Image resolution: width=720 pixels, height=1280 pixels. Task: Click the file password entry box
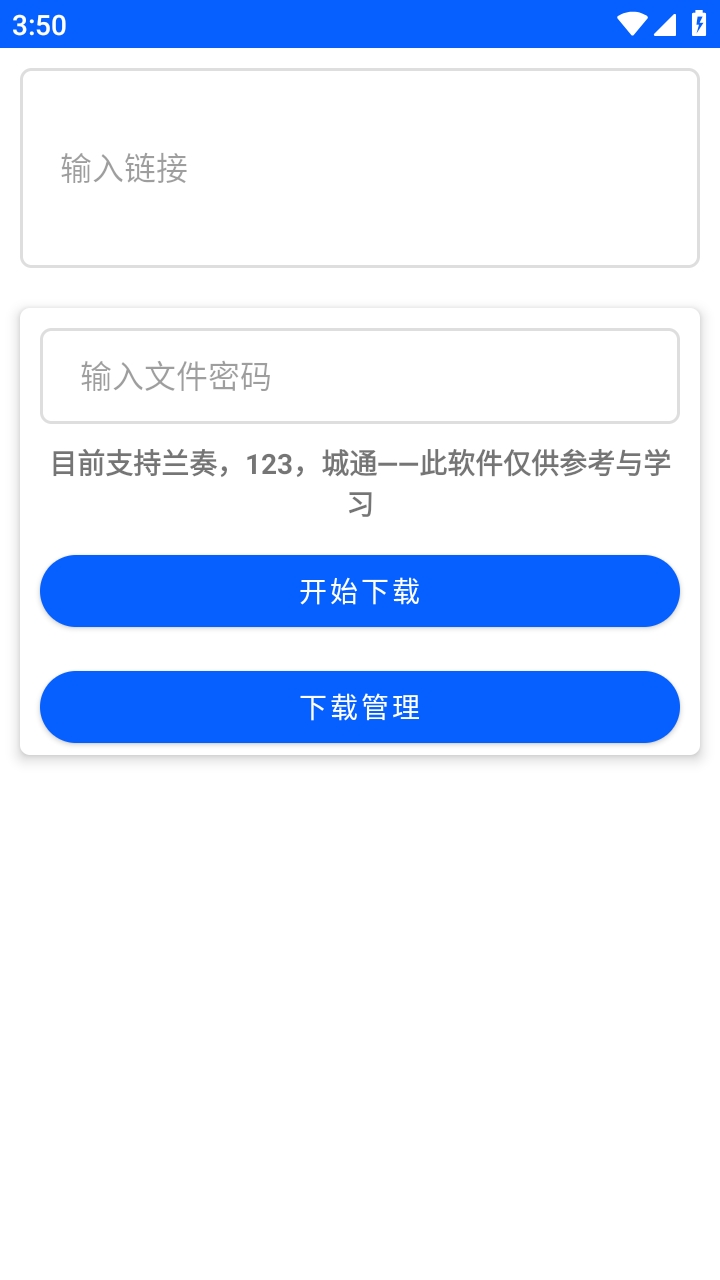click(360, 375)
